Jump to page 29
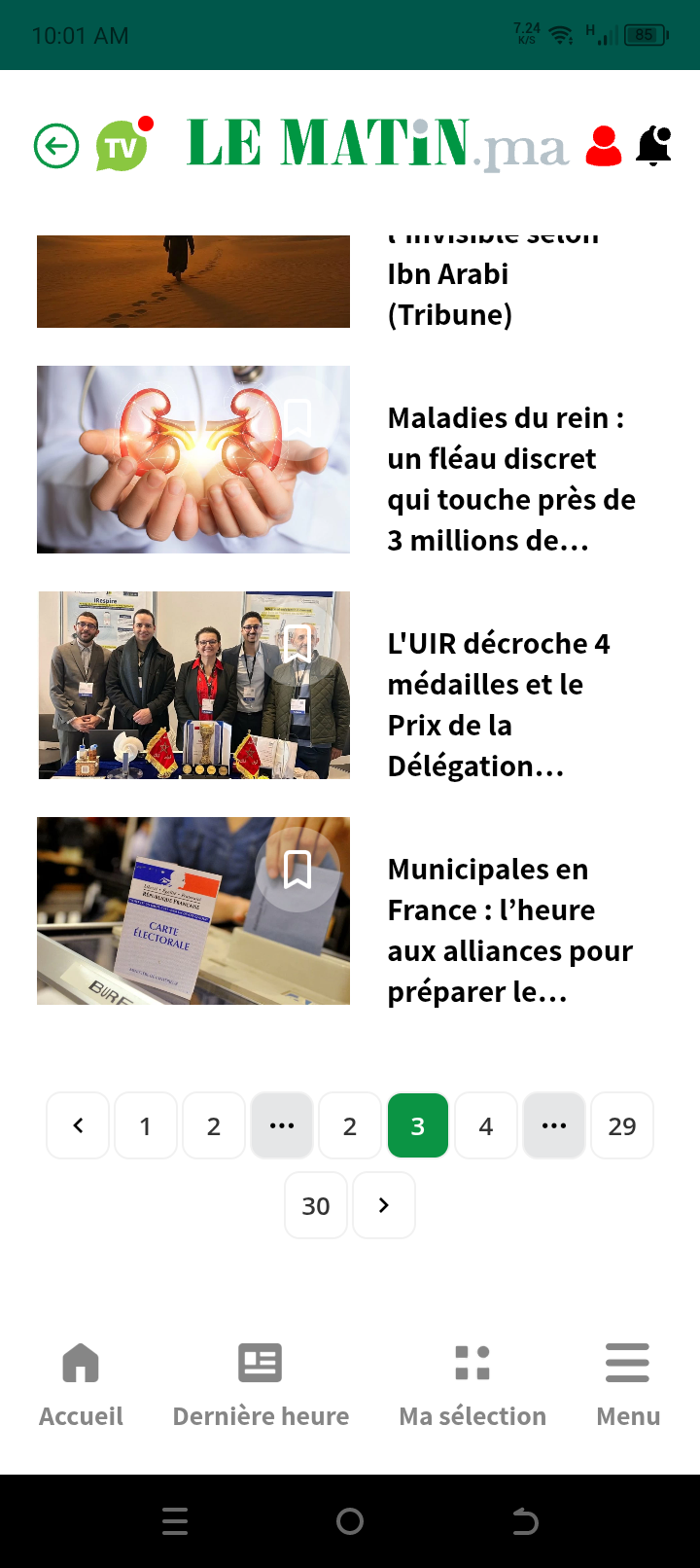Screen dimensions: 700x1568 tap(622, 1125)
